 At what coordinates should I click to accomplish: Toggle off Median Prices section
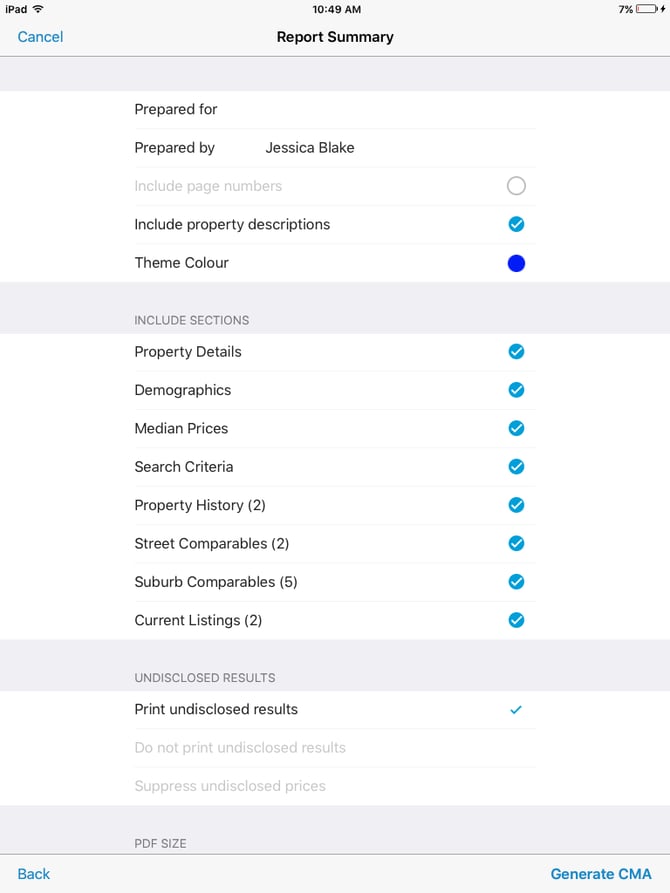pyautogui.click(x=516, y=428)
